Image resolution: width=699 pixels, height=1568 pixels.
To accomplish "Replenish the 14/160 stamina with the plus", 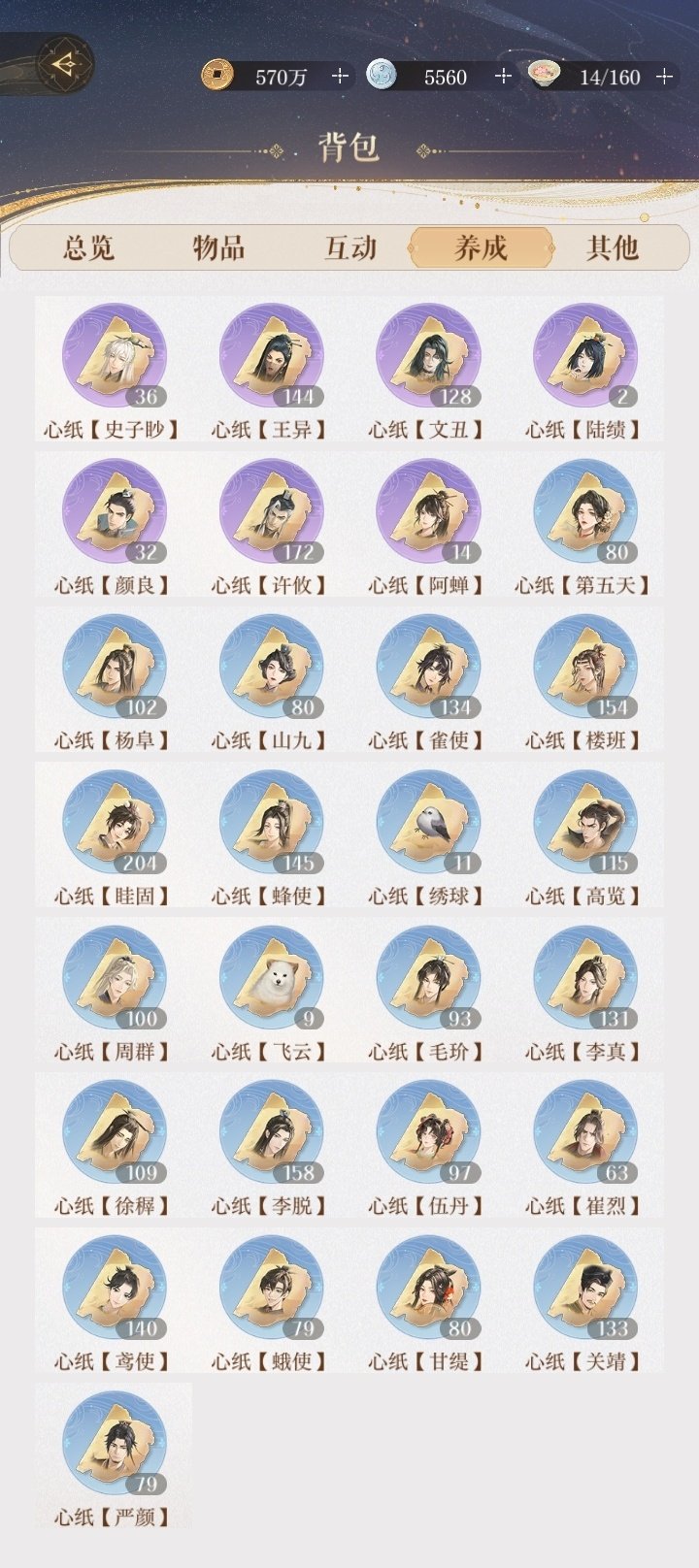I will tap(665, 76).
